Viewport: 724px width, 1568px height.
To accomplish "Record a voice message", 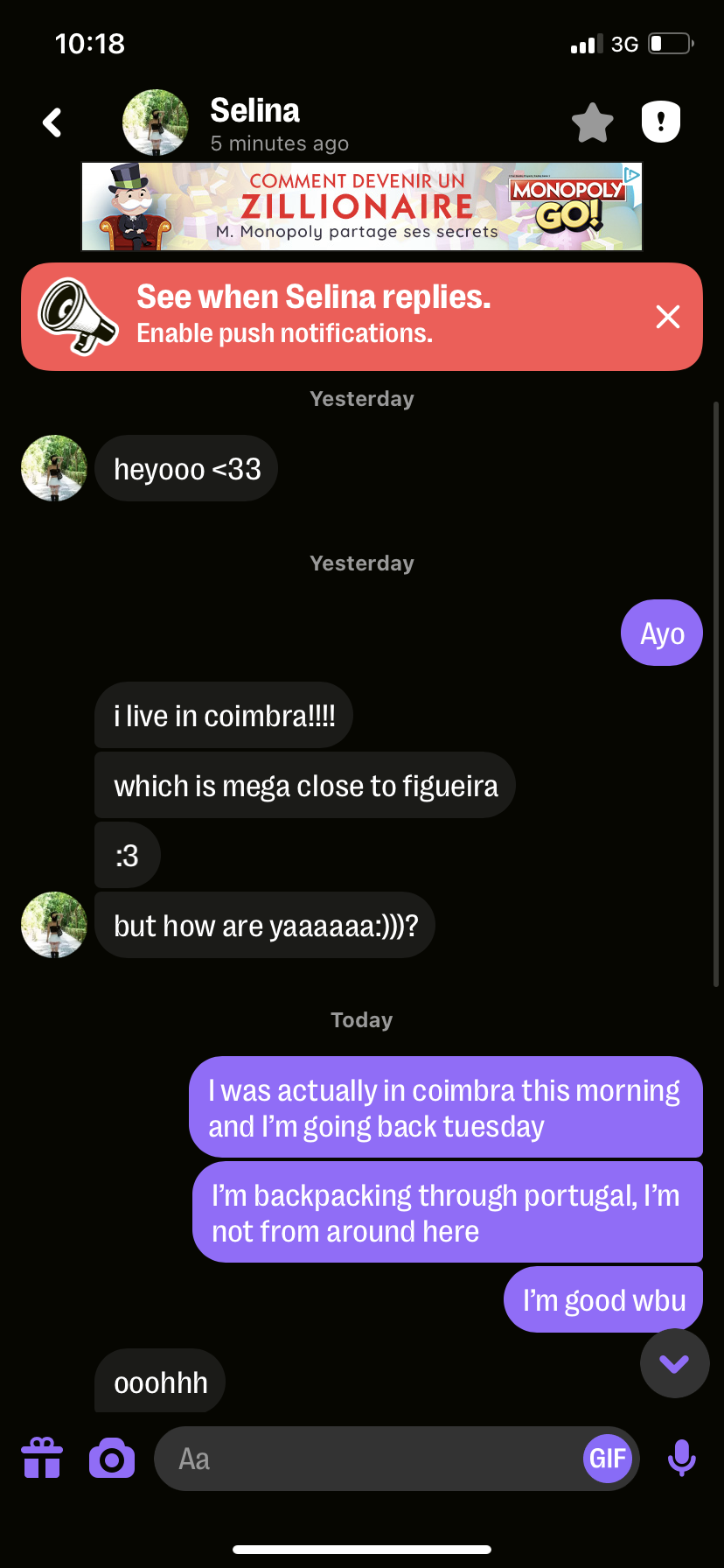I will (x=682, y=1459).
